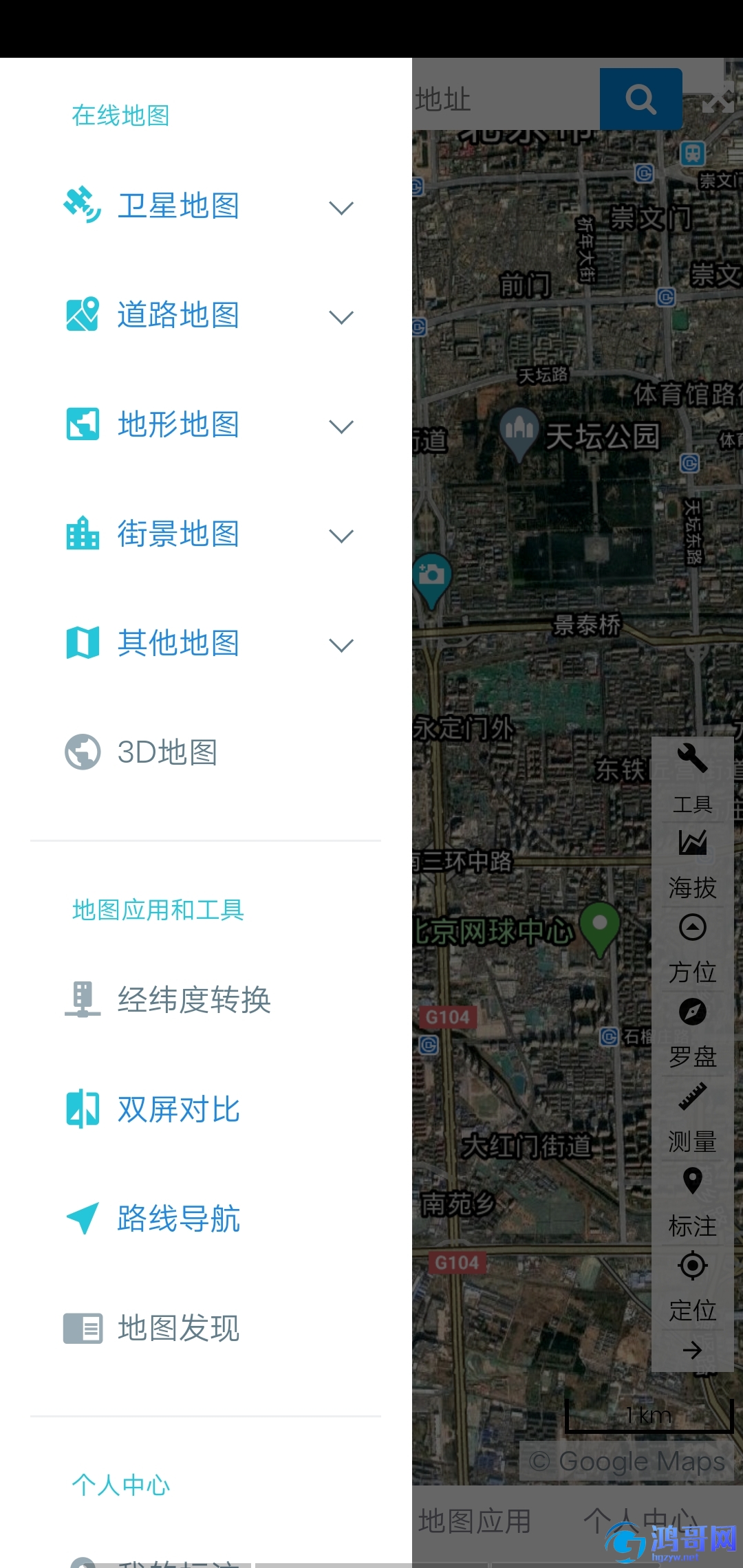Open 经纬度转换 tool
This screenshot has width=743, height=1568.
(206, 1000)
